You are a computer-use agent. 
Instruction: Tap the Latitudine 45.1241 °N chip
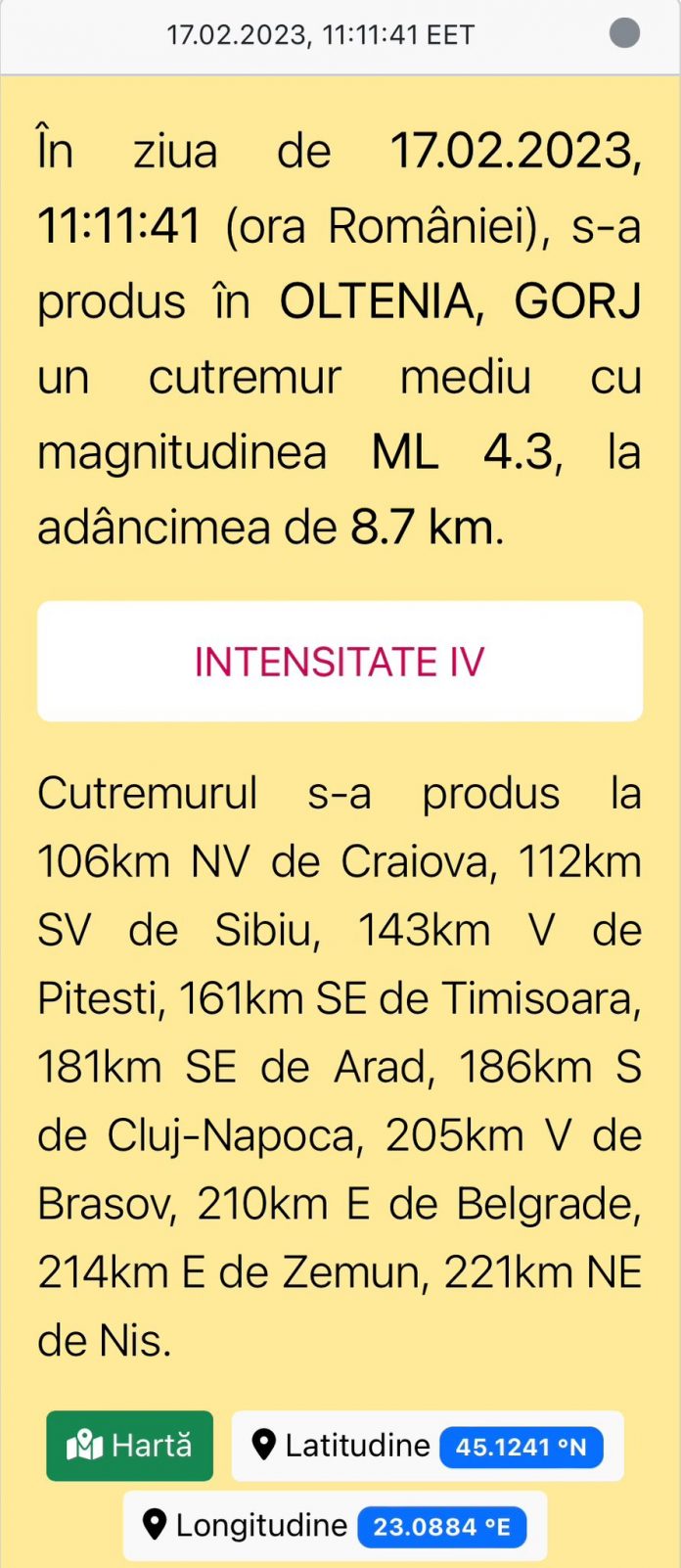tap(428, 1446)
